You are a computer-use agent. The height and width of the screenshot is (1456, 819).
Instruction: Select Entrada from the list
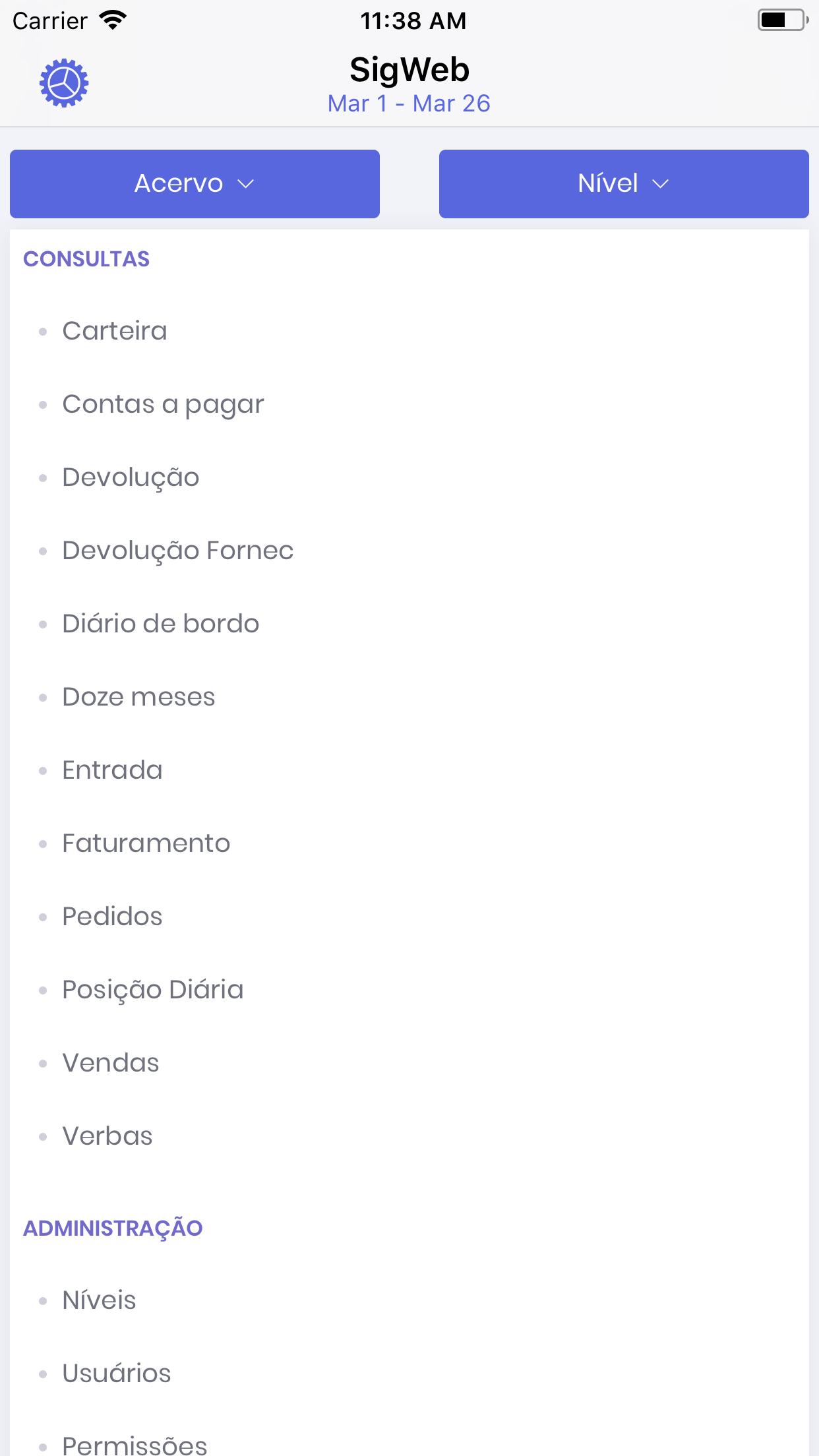tap(112, 770)
